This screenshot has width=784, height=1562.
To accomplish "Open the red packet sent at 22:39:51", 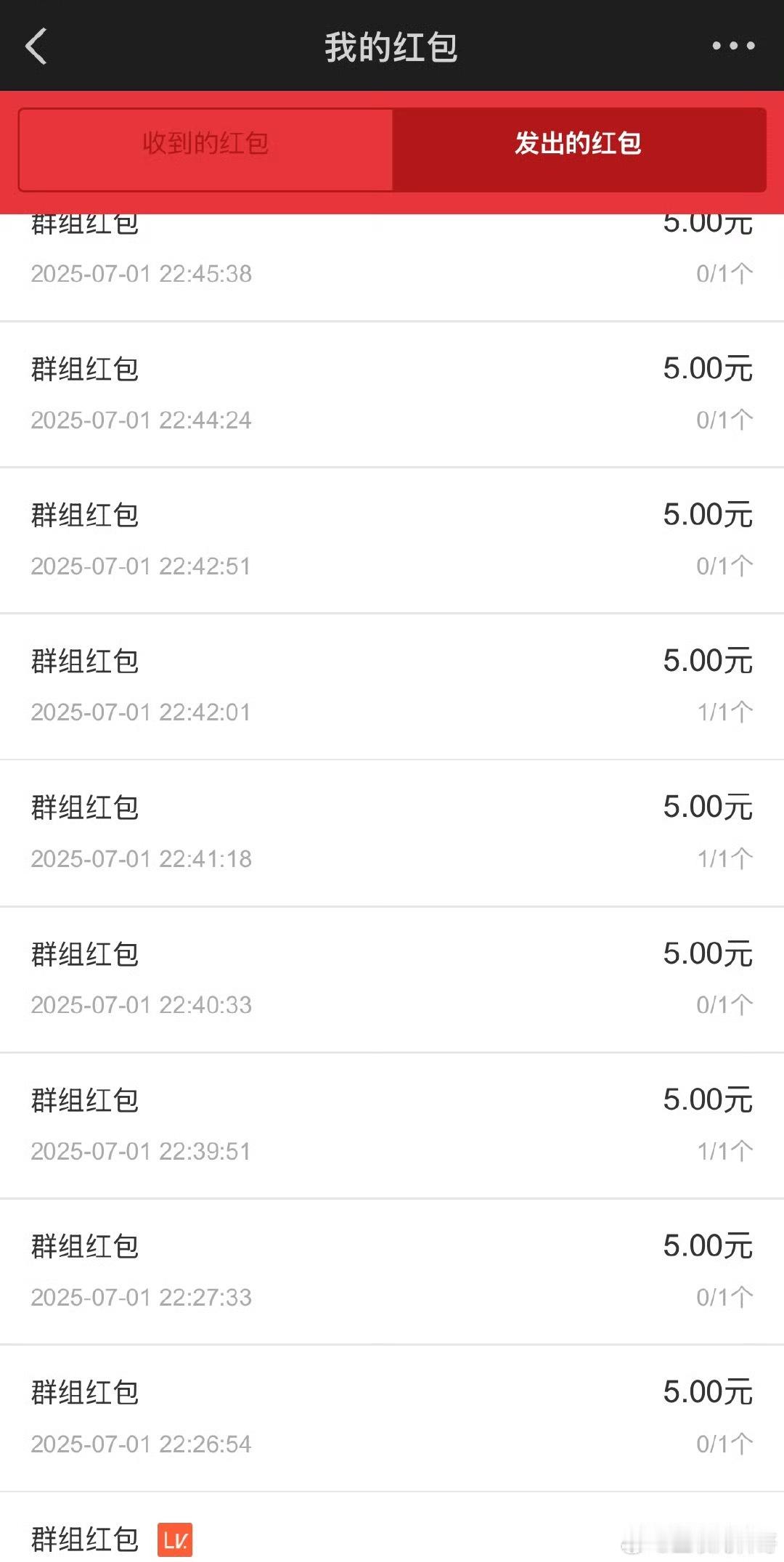I will pyautogui.click(x=392, y=1125).
